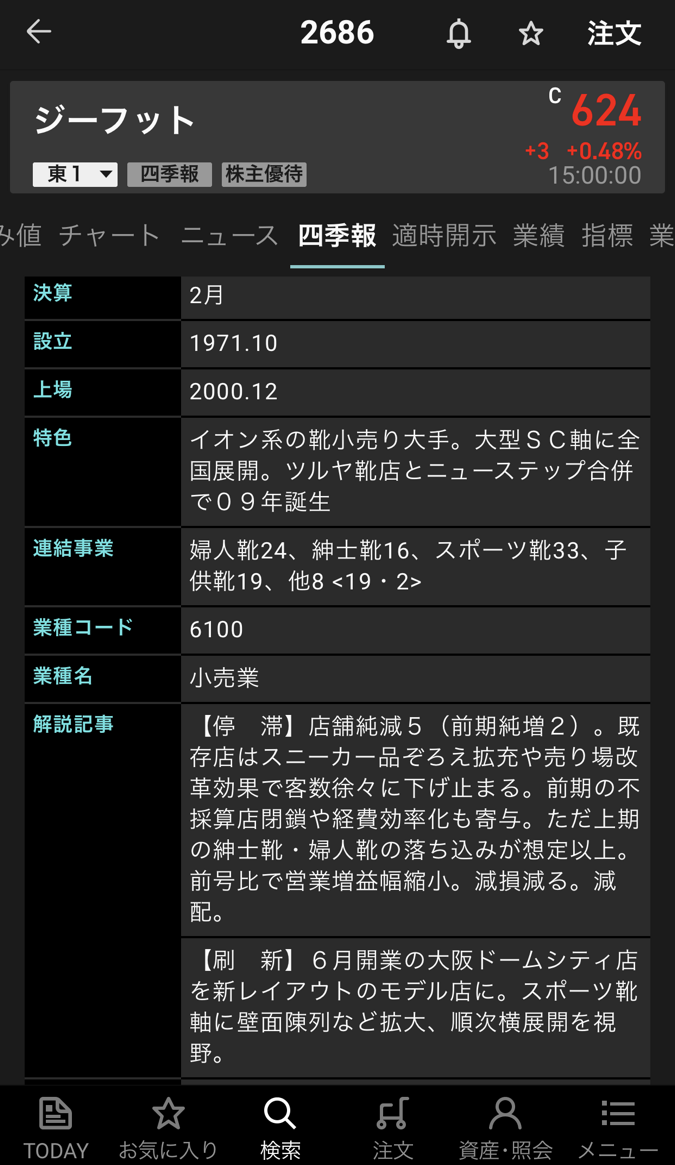Switch to the ニュース tab

pos(229,235)
